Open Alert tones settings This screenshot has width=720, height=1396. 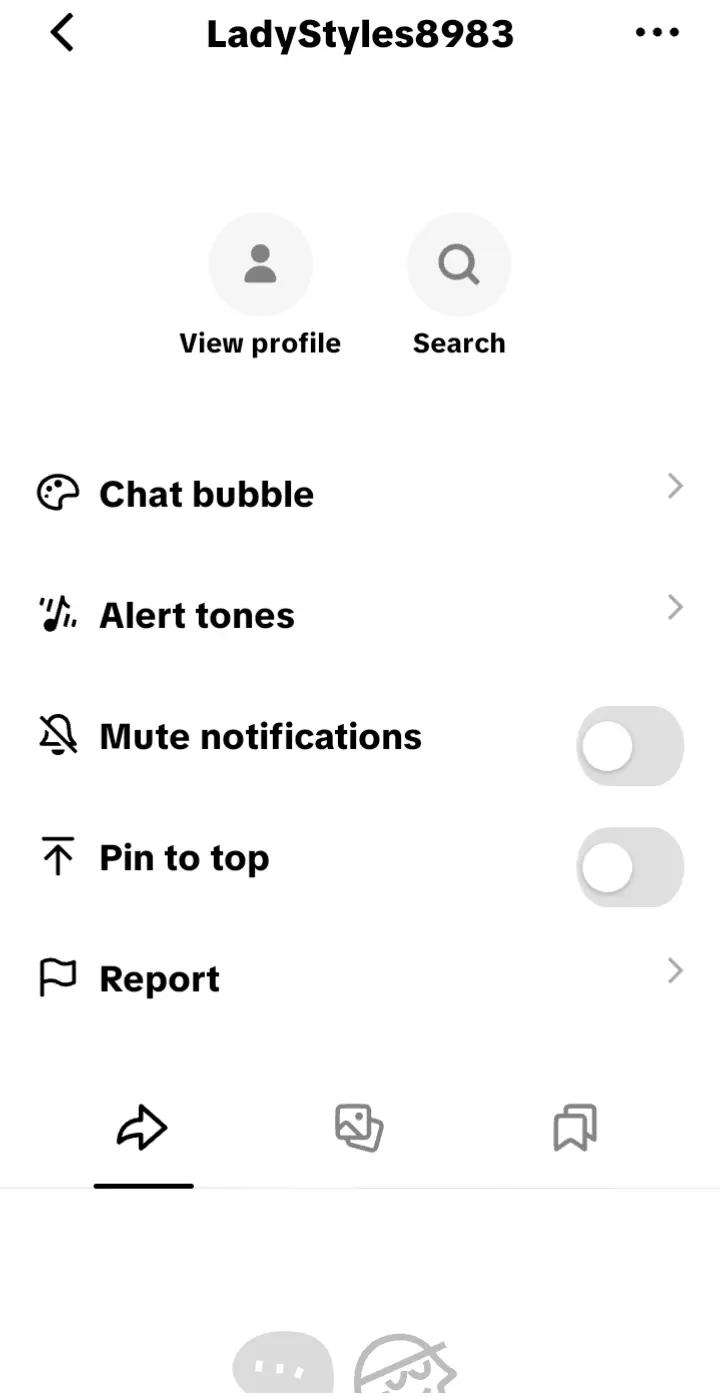click(x=360, y=615)
